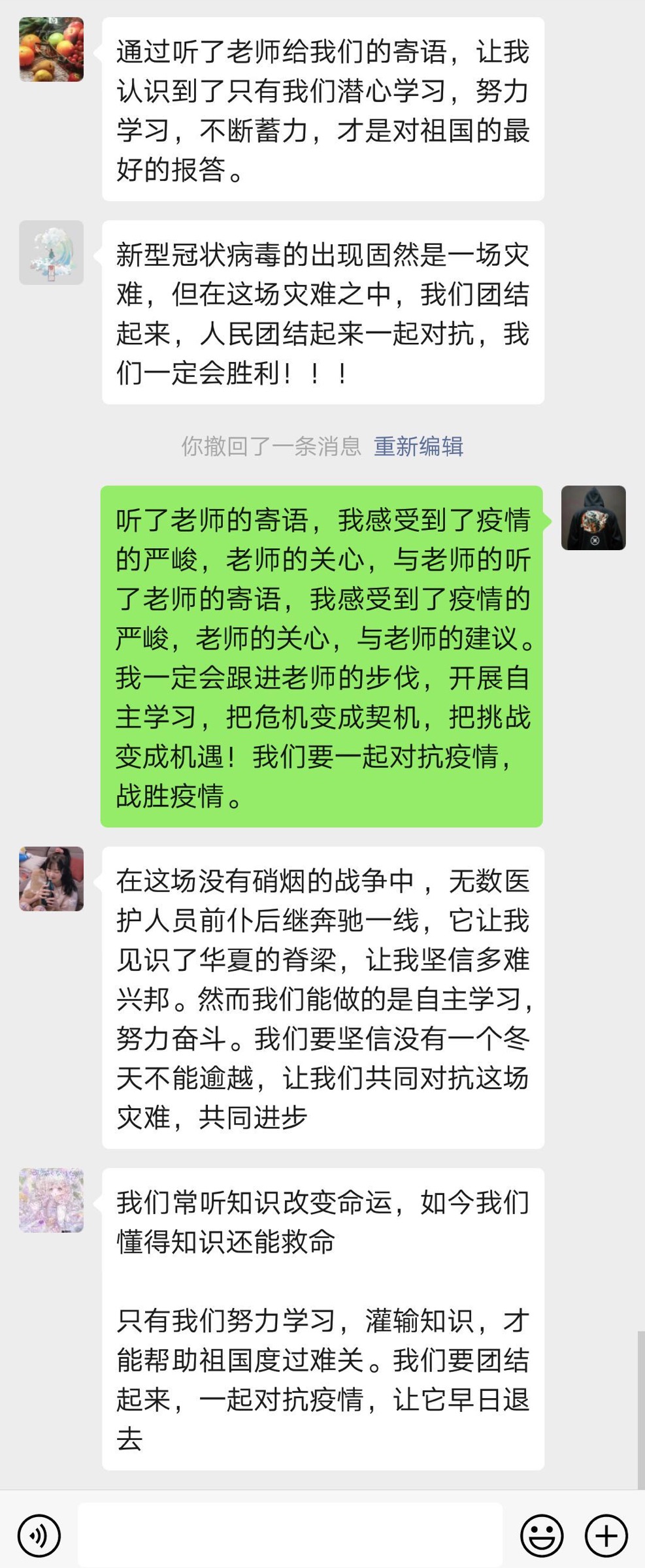The height and width of the screenshot is (1568, 645).
Task: Open profile of the girl photo avatar
Action: [51, 879]
